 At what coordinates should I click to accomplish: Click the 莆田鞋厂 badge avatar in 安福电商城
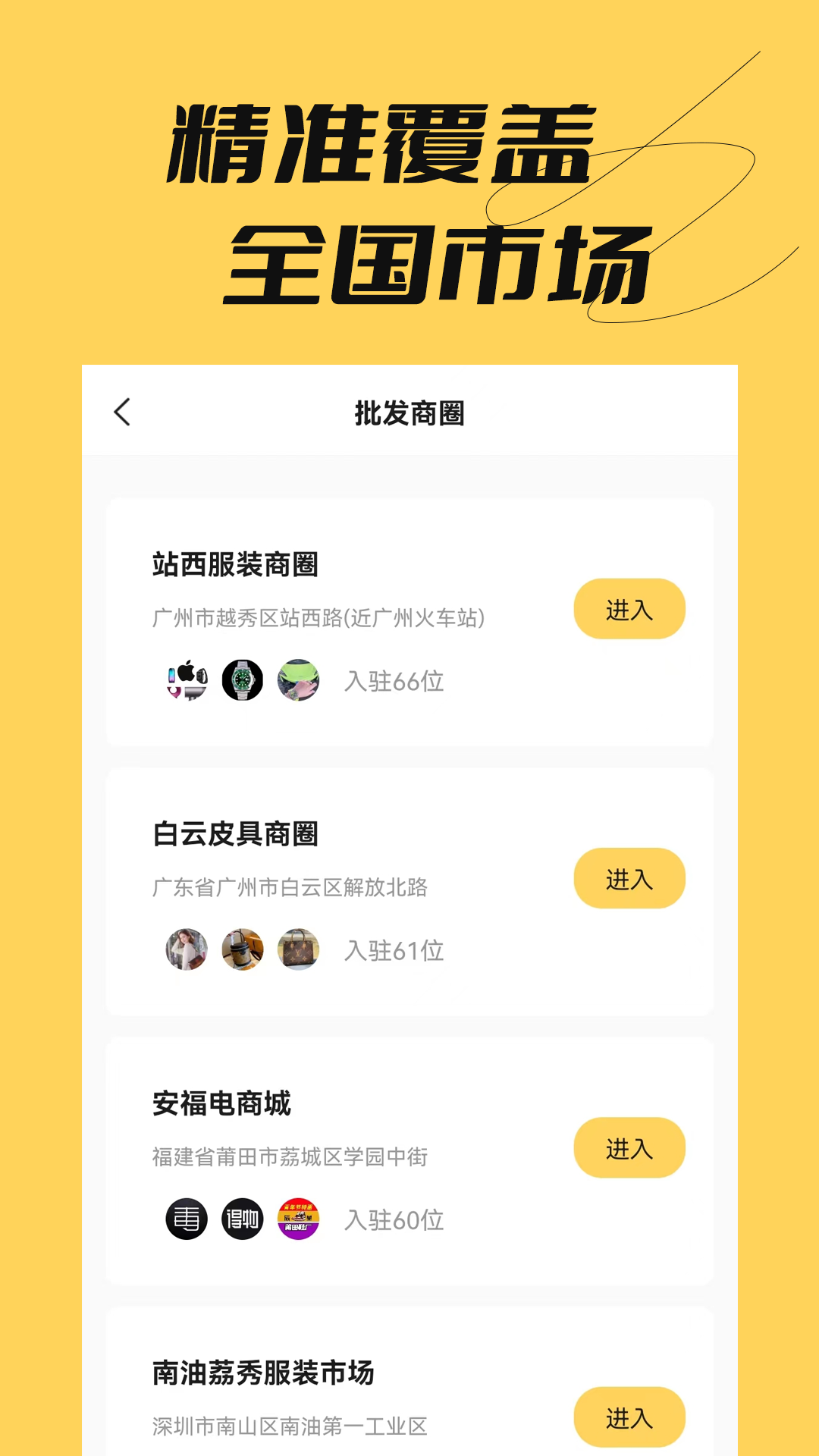[x=297, y=1219]
